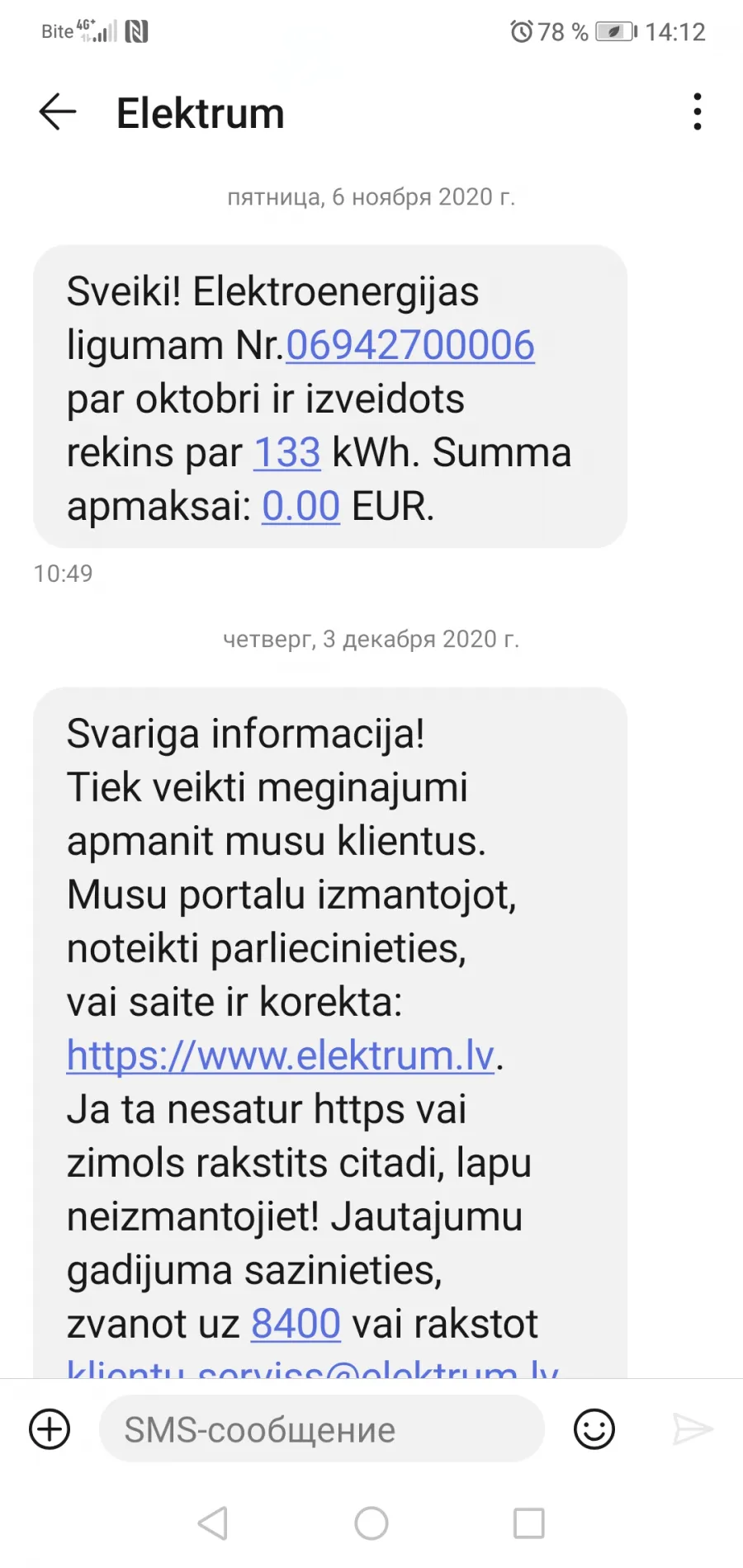Open the plus attachment button
Image resolution: width=743 pixels, height=1568 pixels.
pos(50,1429)
